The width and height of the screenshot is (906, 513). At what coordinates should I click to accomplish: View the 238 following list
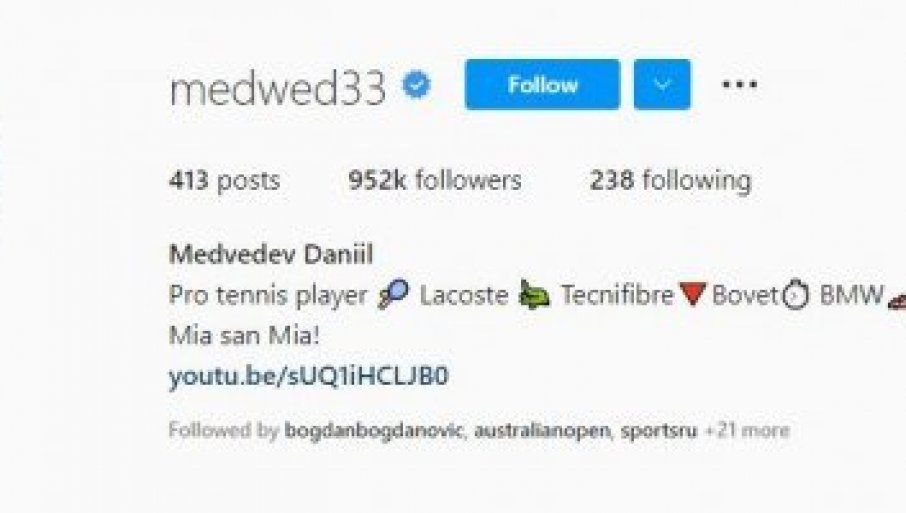tap(669, 181)
